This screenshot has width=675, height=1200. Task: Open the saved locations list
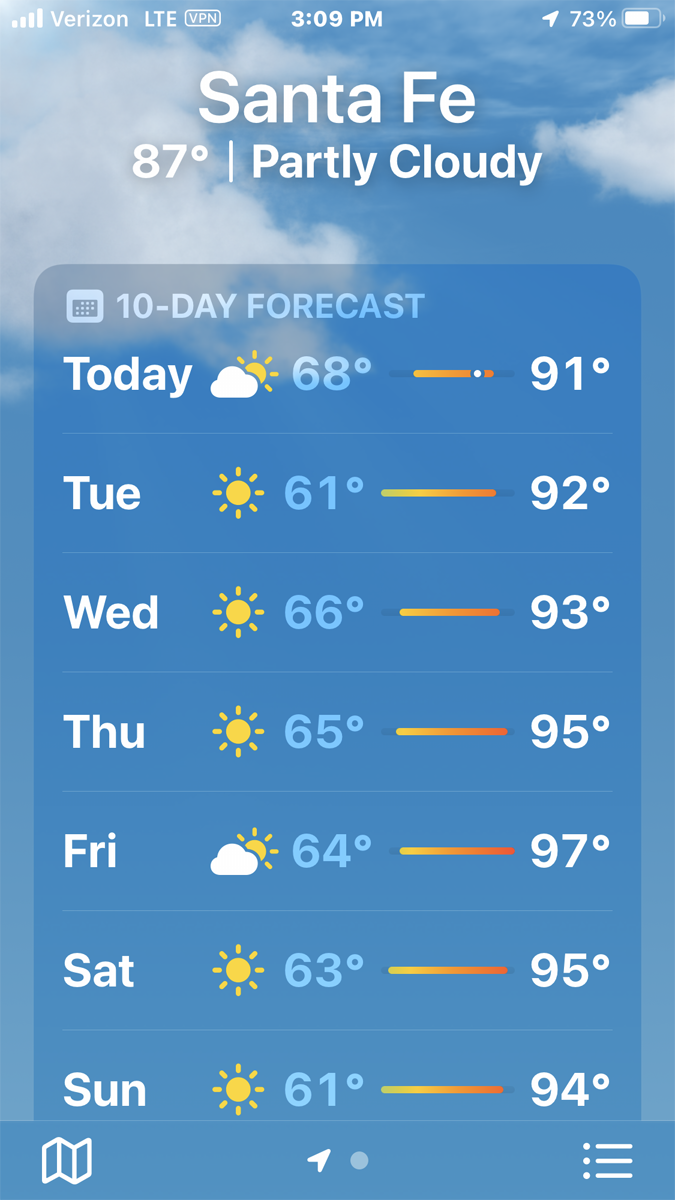tap(607, 1161)
